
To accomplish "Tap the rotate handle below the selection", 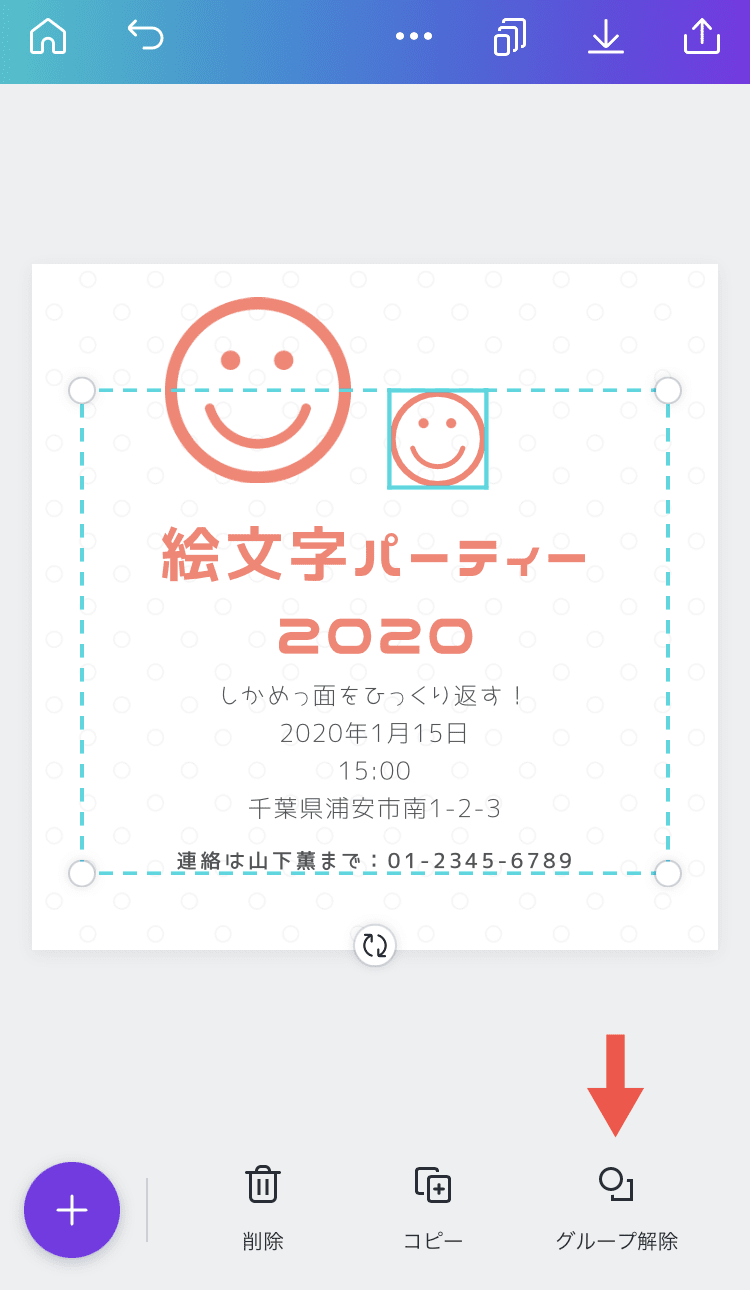I will click(374, 945).
